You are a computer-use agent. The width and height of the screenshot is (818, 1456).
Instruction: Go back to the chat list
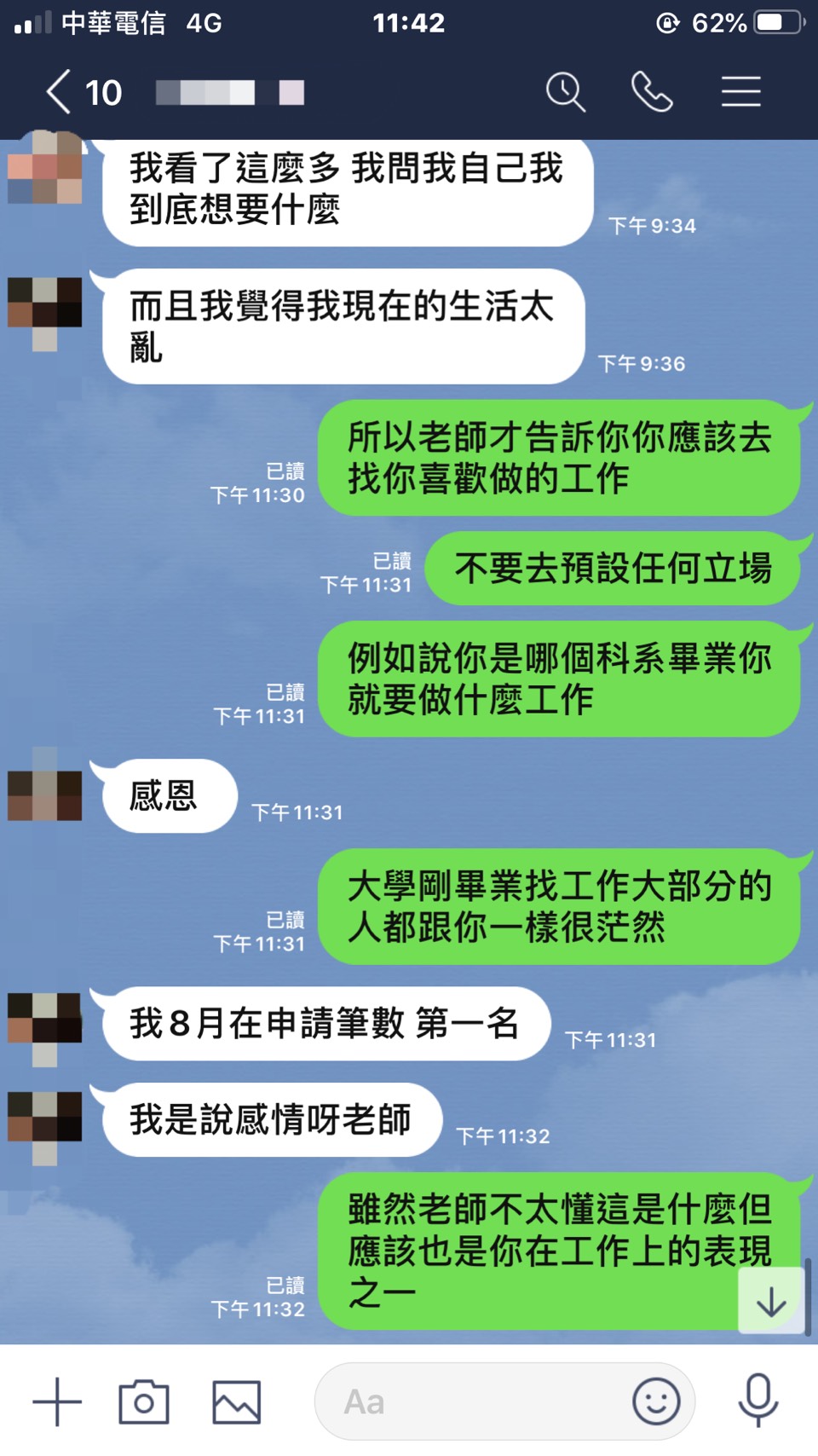click(x=60, y=92)
